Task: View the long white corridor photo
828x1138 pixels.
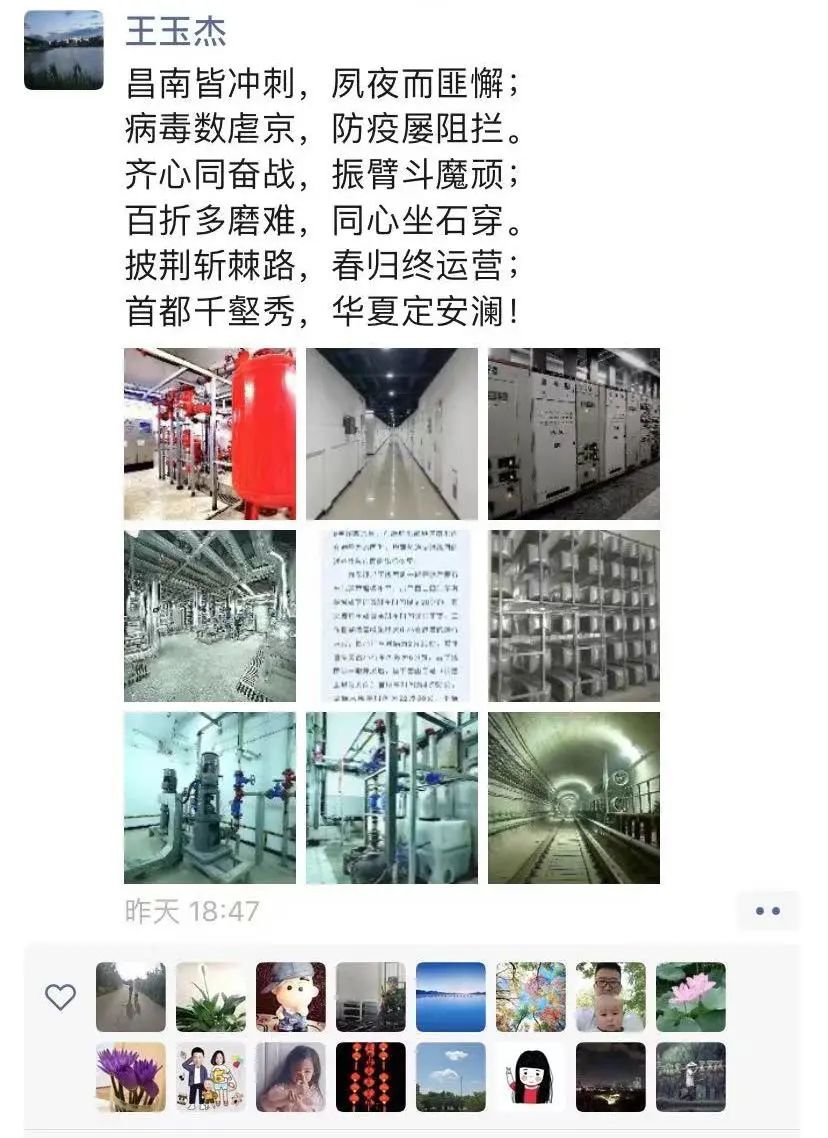Action: click(x=392, y=434)
